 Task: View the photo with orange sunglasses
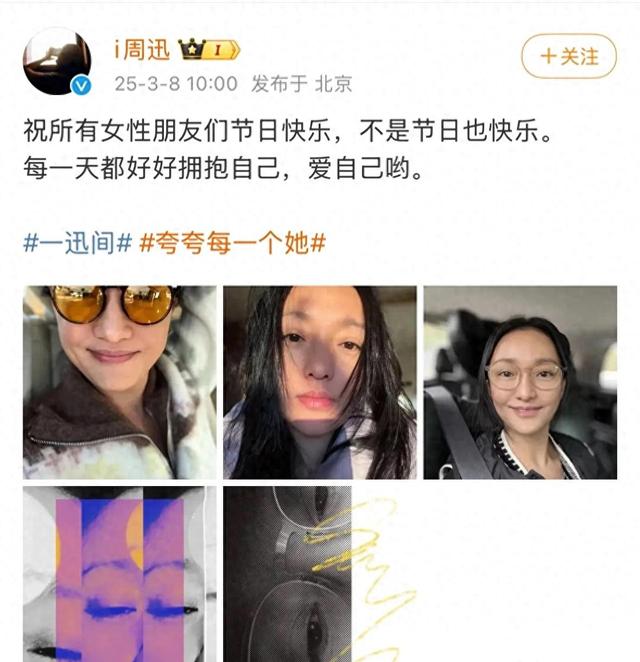click(120, 382)
